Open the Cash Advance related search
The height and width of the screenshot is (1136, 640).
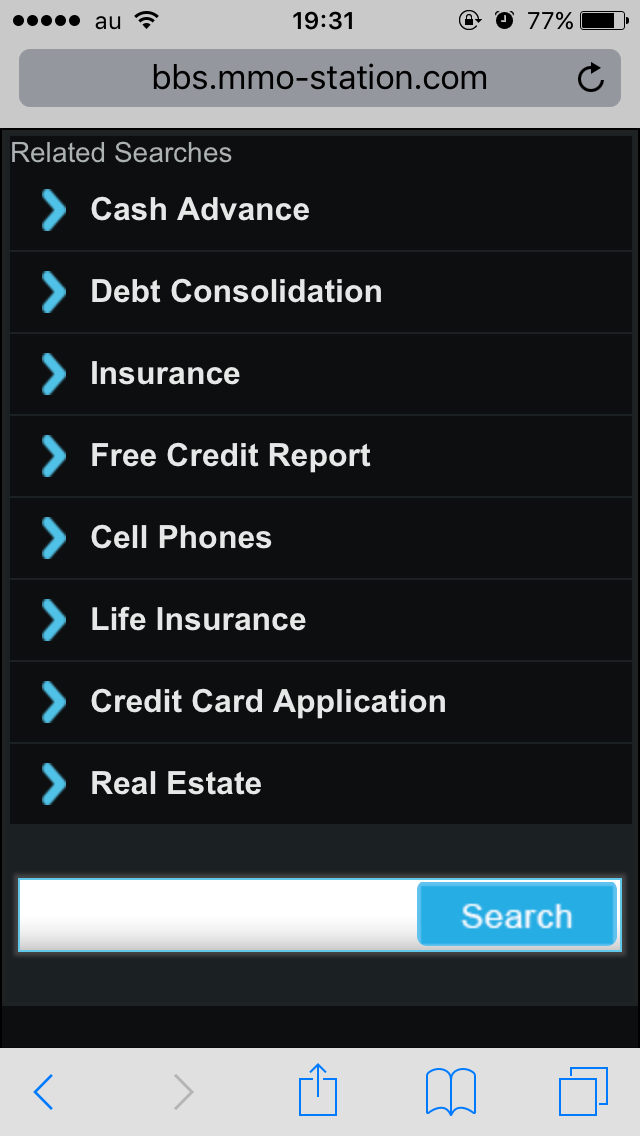tap(200, 210)
